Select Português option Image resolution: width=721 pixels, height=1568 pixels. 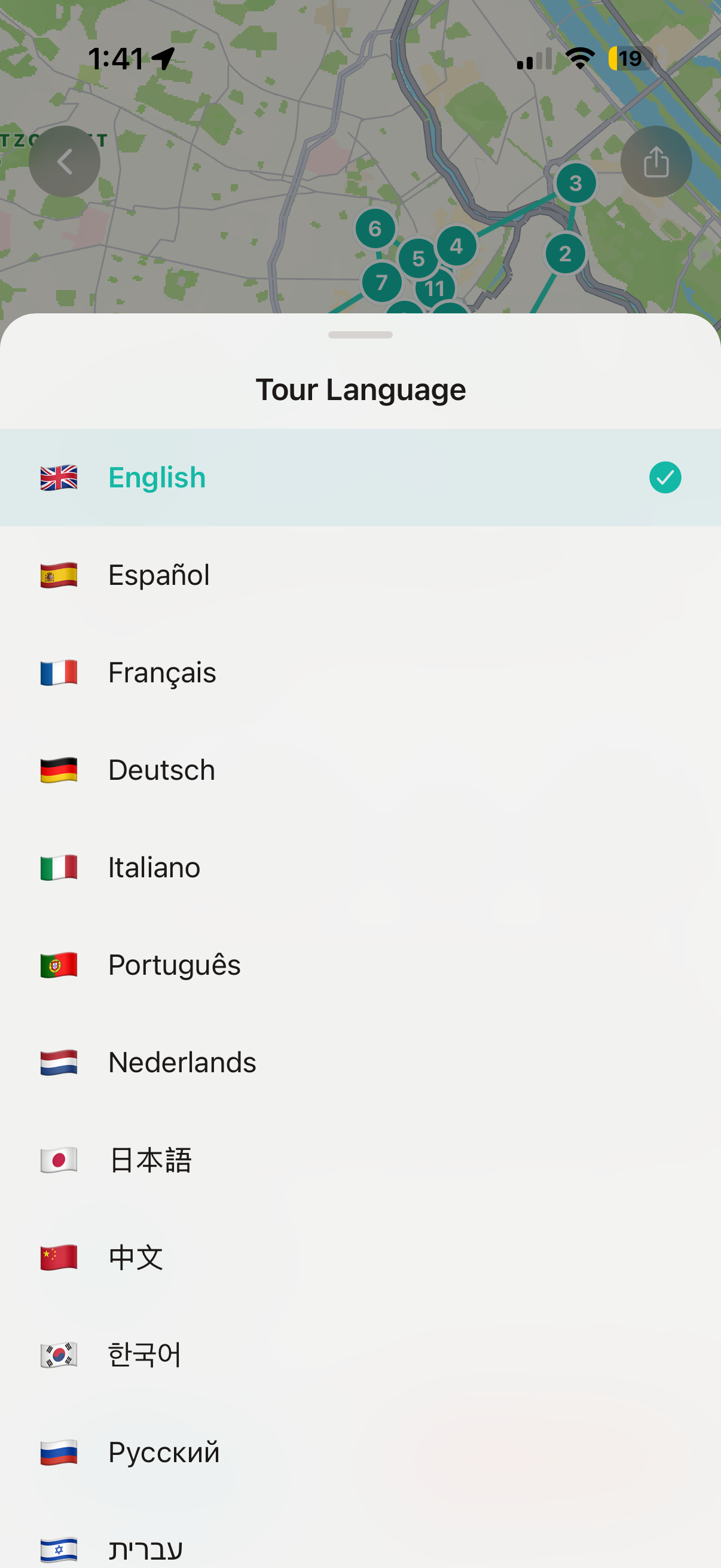coord(174,965)
